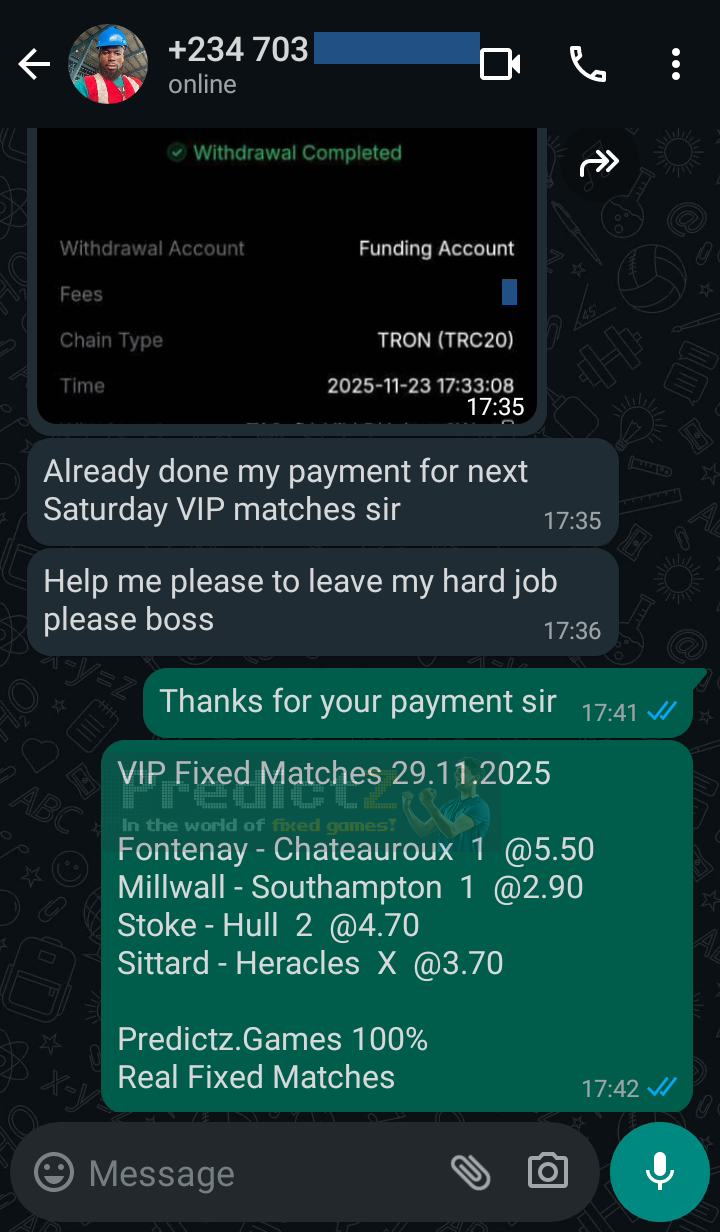Start a voice call
This screenshot has height=1232, width=720.
587,63
